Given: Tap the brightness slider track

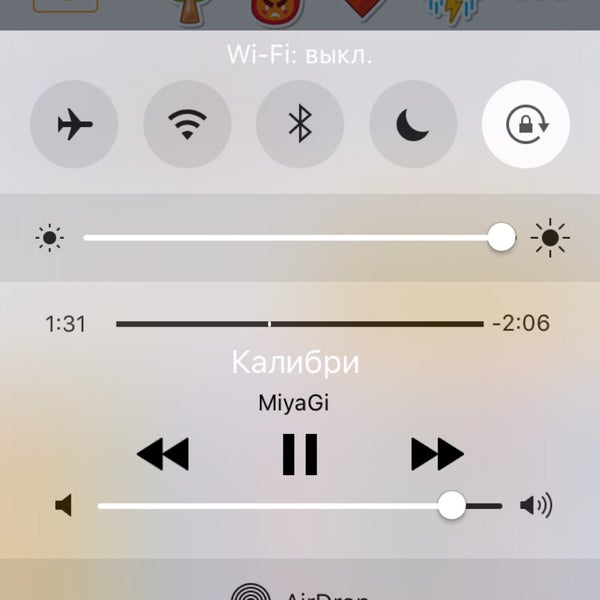Looking at the screenshot, I should click(290, 238).
